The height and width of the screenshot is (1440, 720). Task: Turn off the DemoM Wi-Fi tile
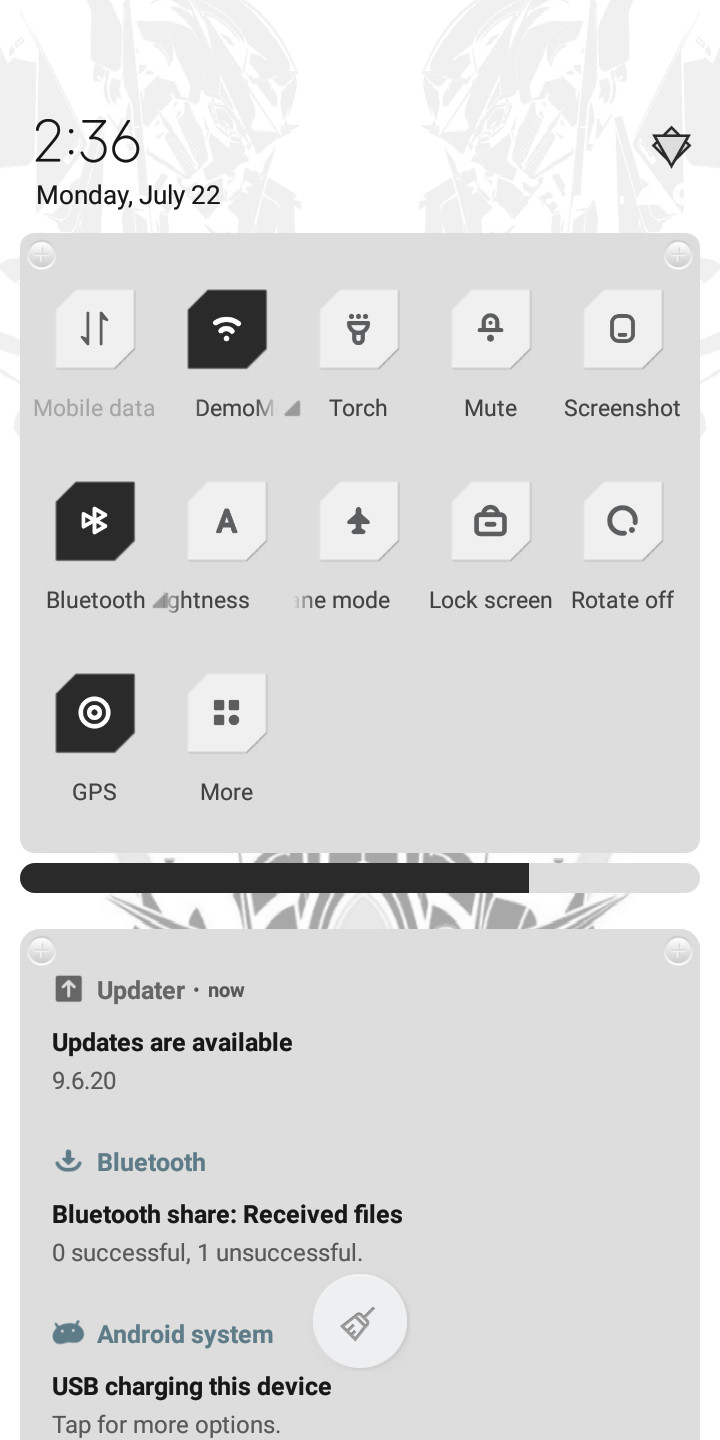coord(227,329)
